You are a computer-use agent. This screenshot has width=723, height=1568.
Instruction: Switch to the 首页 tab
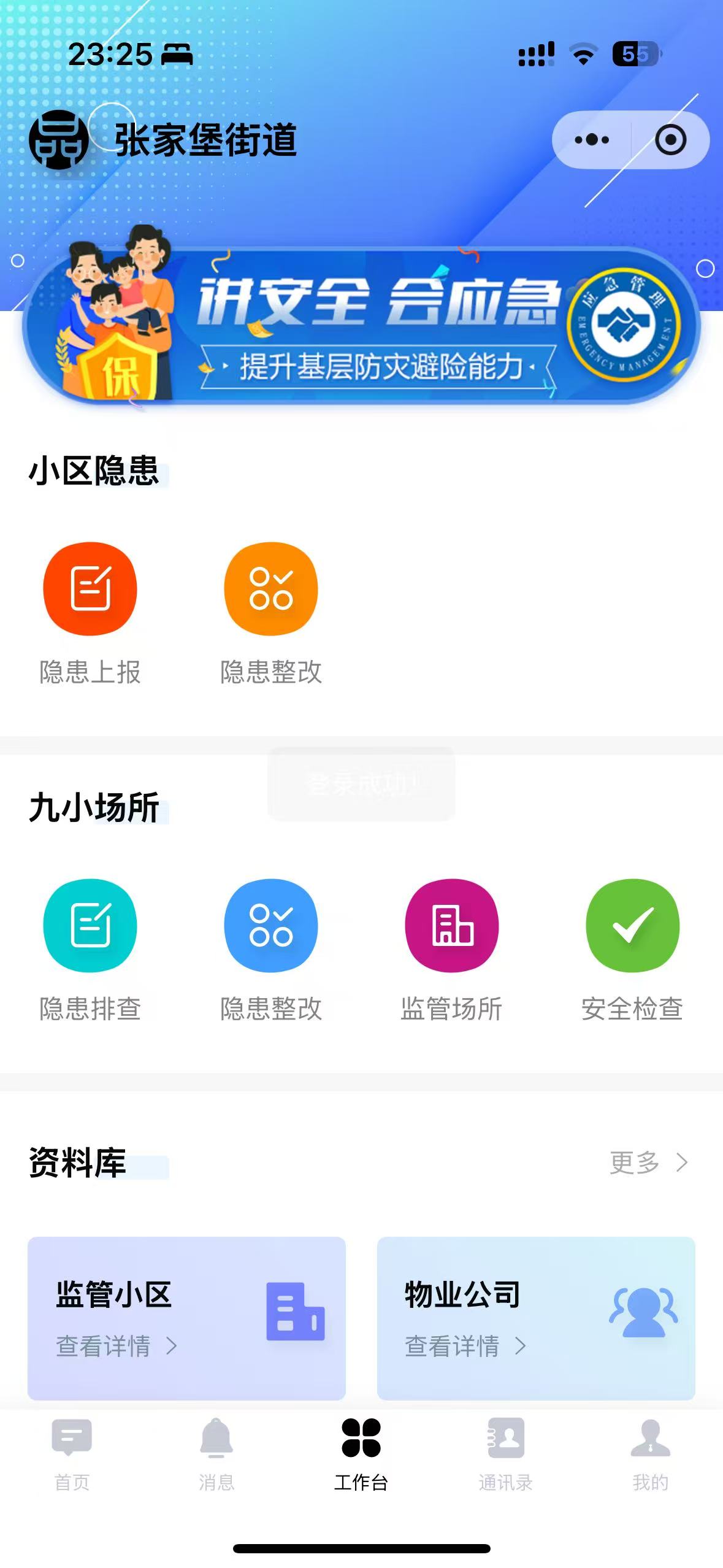coord(72,1453)
